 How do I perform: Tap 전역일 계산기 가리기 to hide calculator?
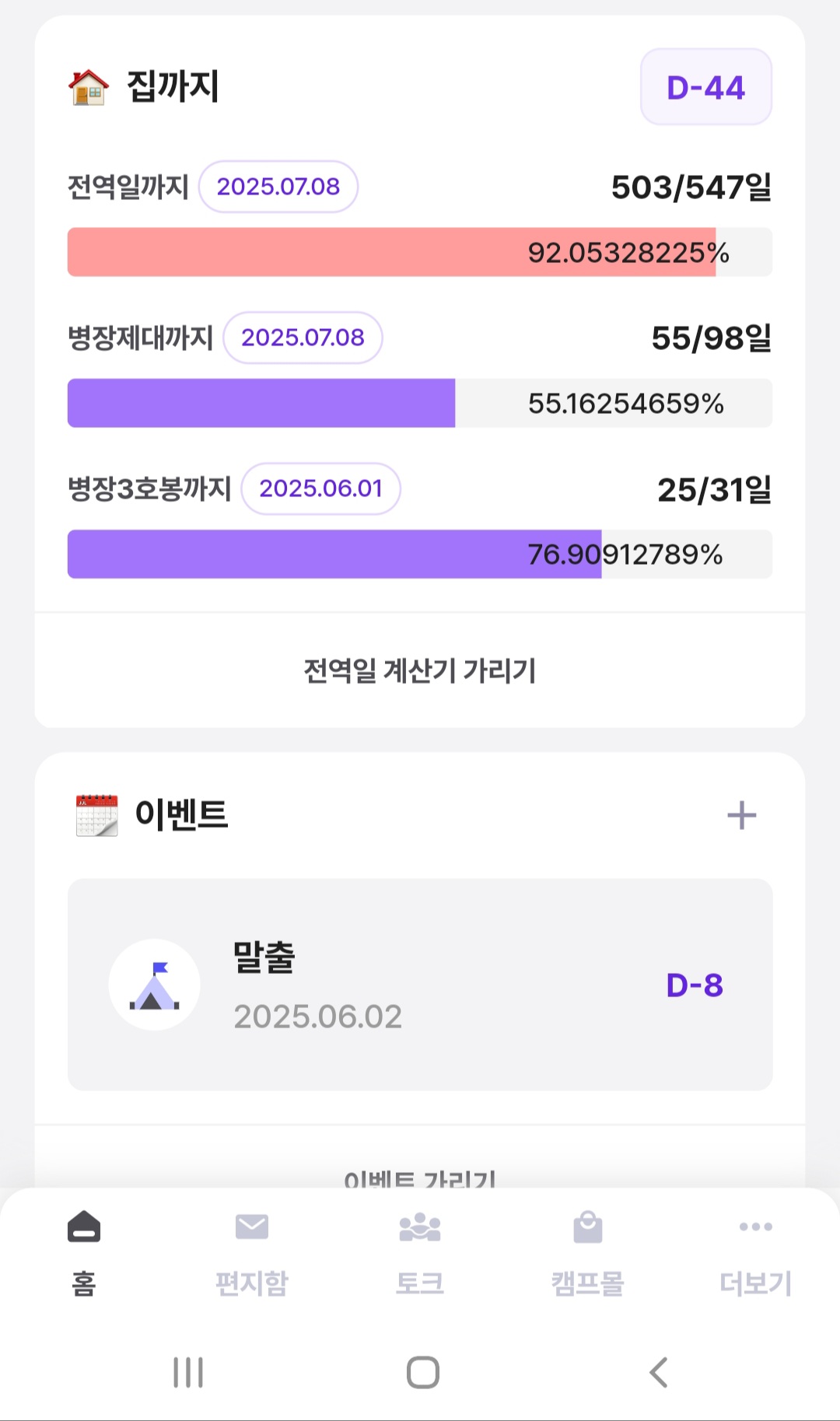tap(420, 670)
